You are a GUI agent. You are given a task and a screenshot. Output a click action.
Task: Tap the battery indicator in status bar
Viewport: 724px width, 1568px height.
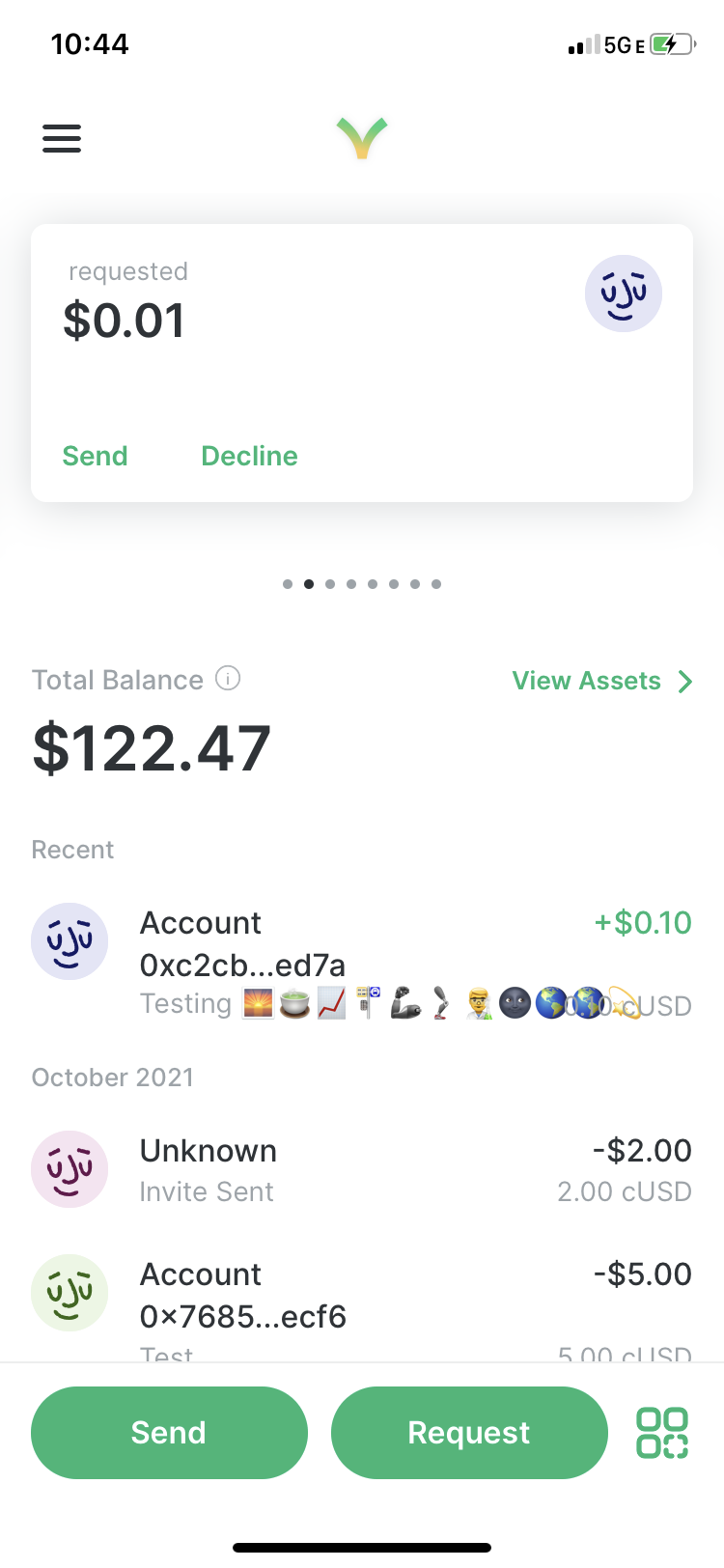669,42
